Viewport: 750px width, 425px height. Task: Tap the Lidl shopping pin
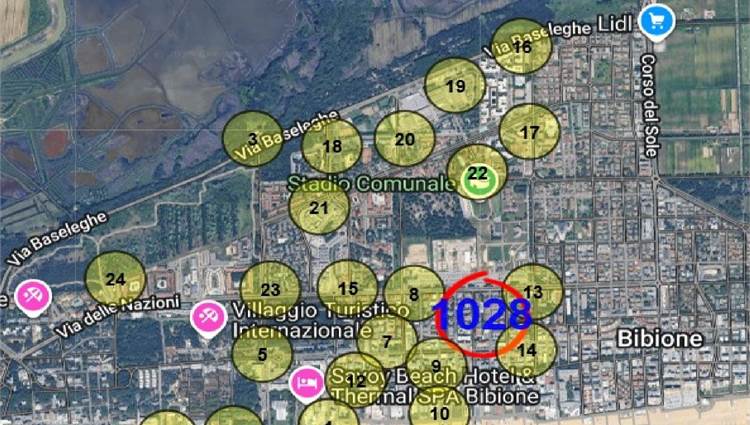[656, 19]
